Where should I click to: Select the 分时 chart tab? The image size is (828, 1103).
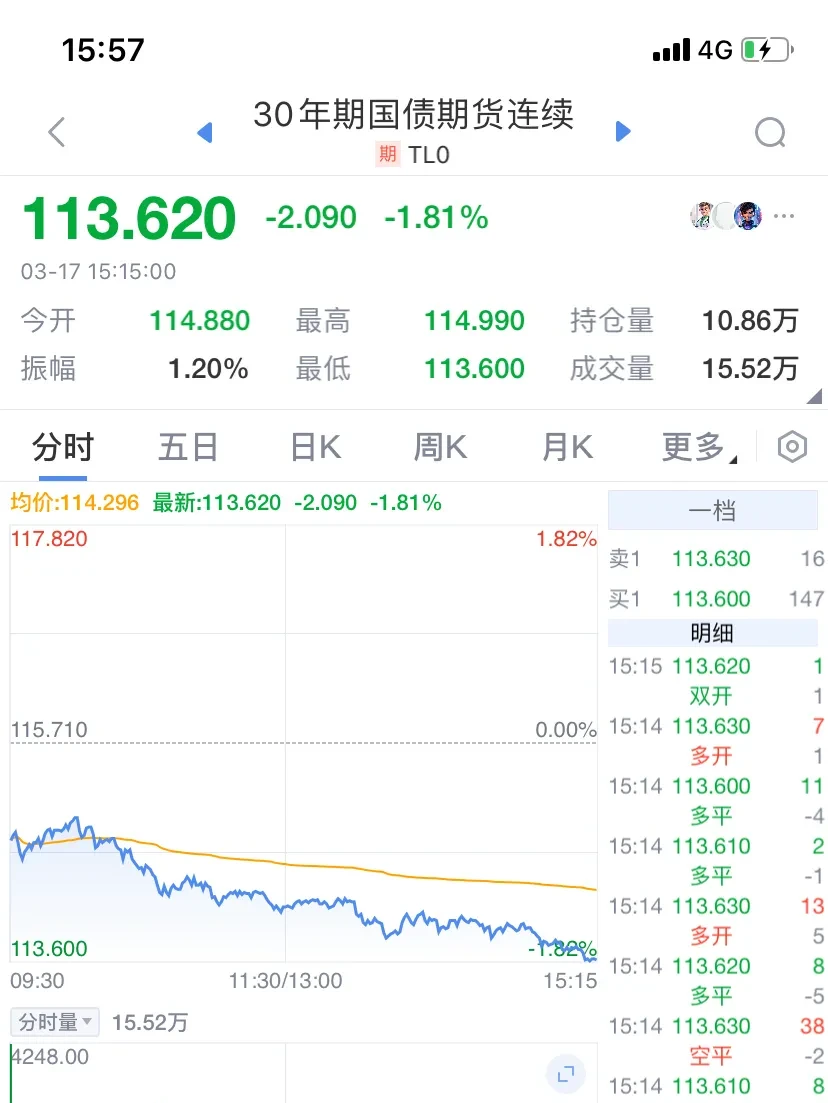(x=62, y=447)
